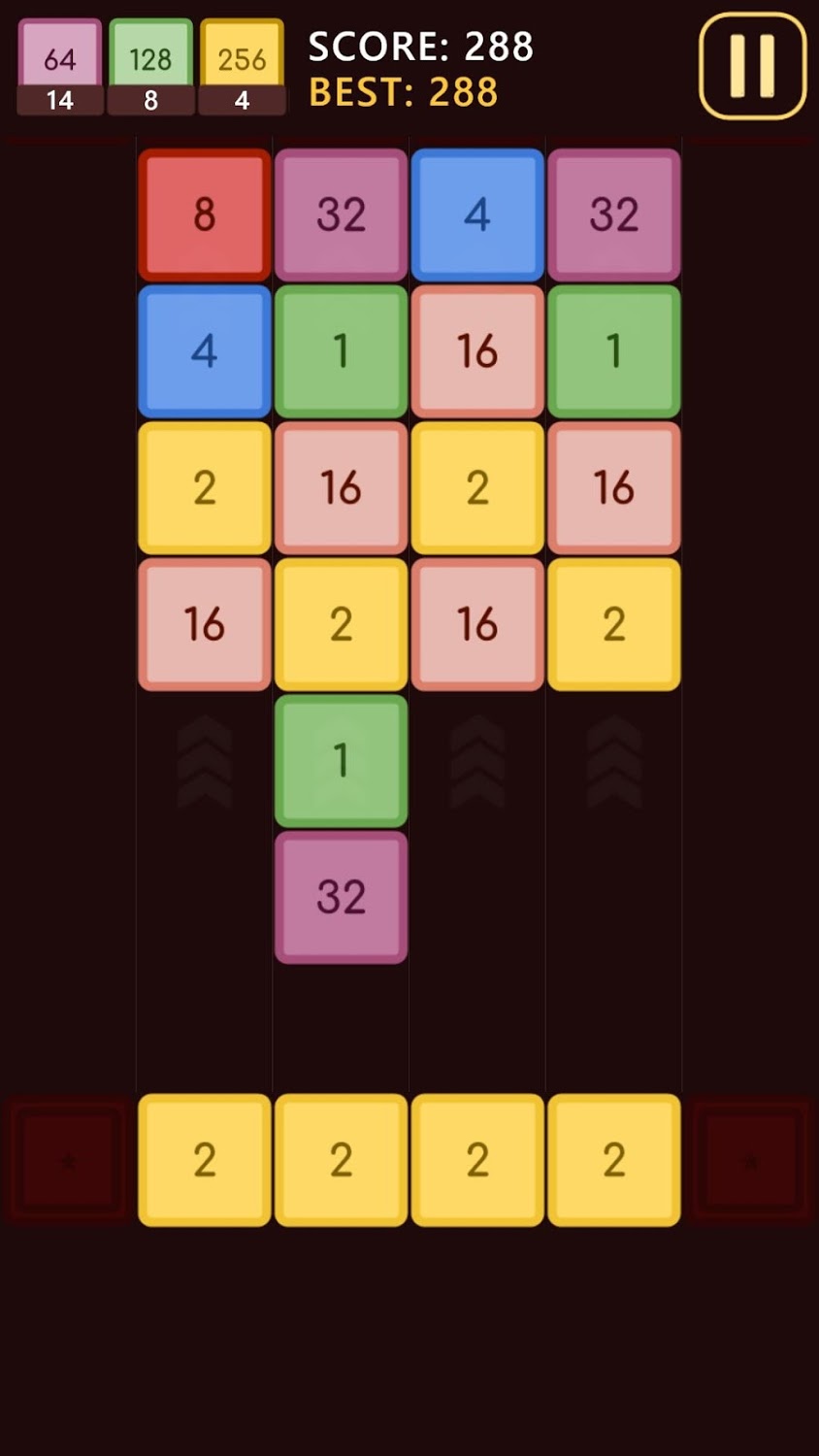Launch the 2 tile below the hanging 32 block

341,1160
